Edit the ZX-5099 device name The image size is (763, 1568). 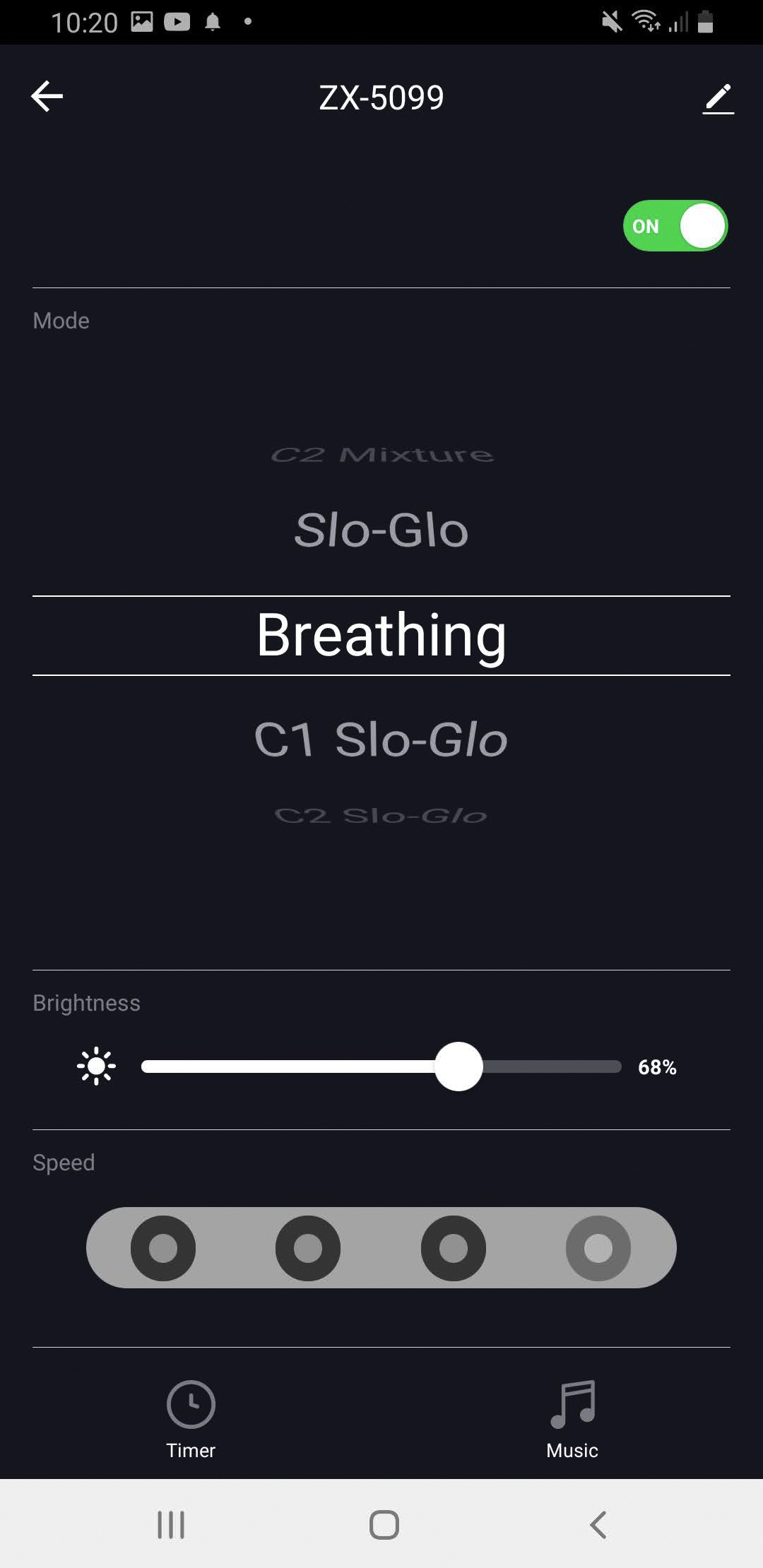click(x=718, y=99)
